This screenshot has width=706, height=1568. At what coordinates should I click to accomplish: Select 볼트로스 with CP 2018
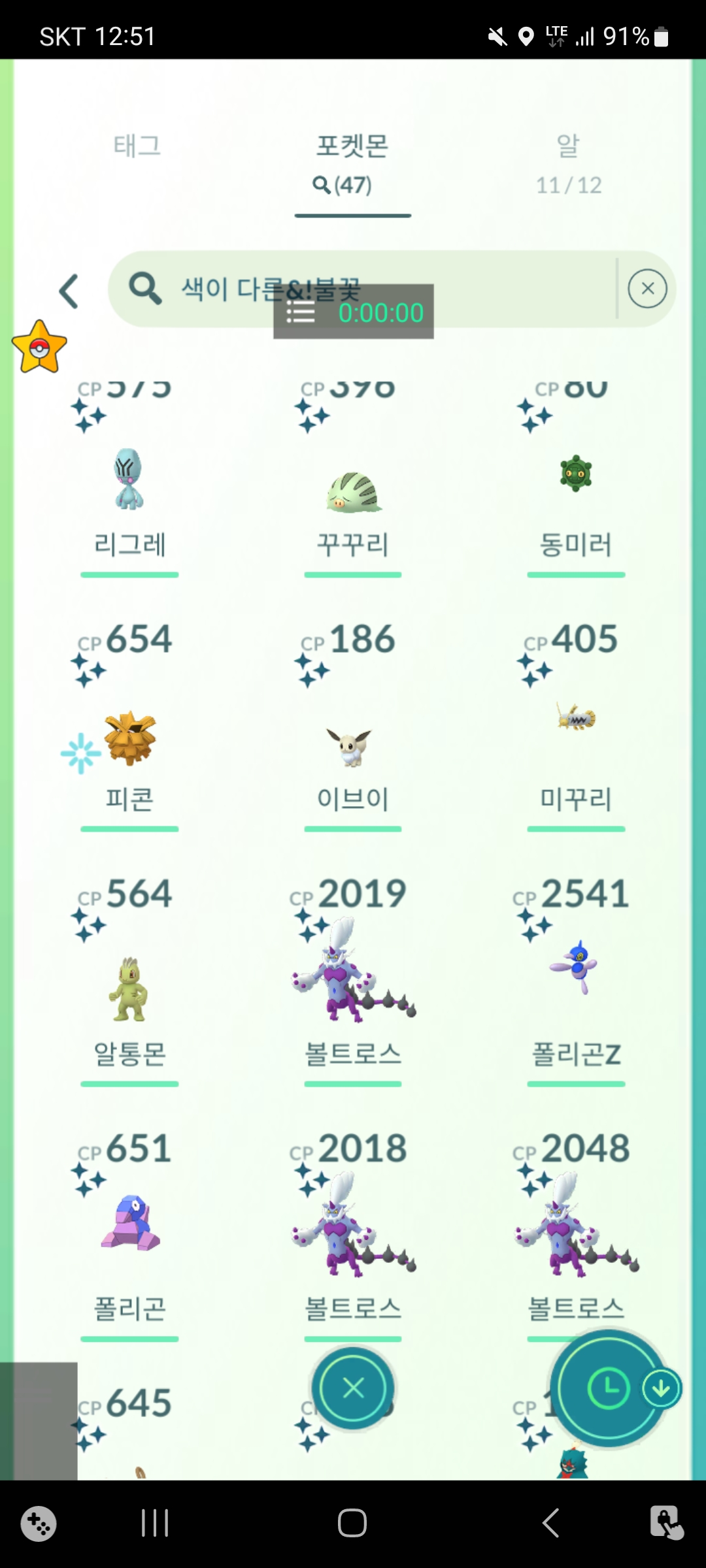click(x=353, y=1228)
